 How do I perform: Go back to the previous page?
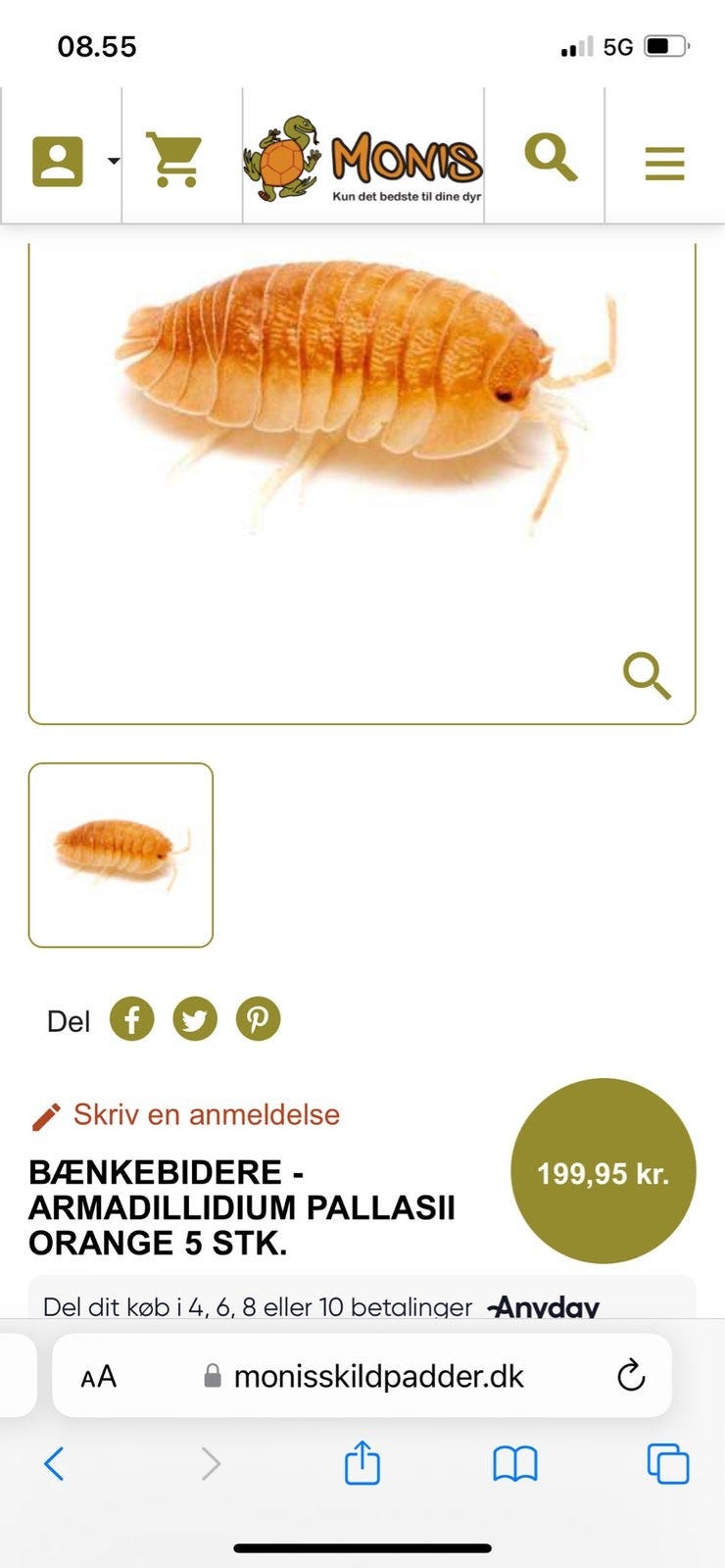[x=56, y=1465]
